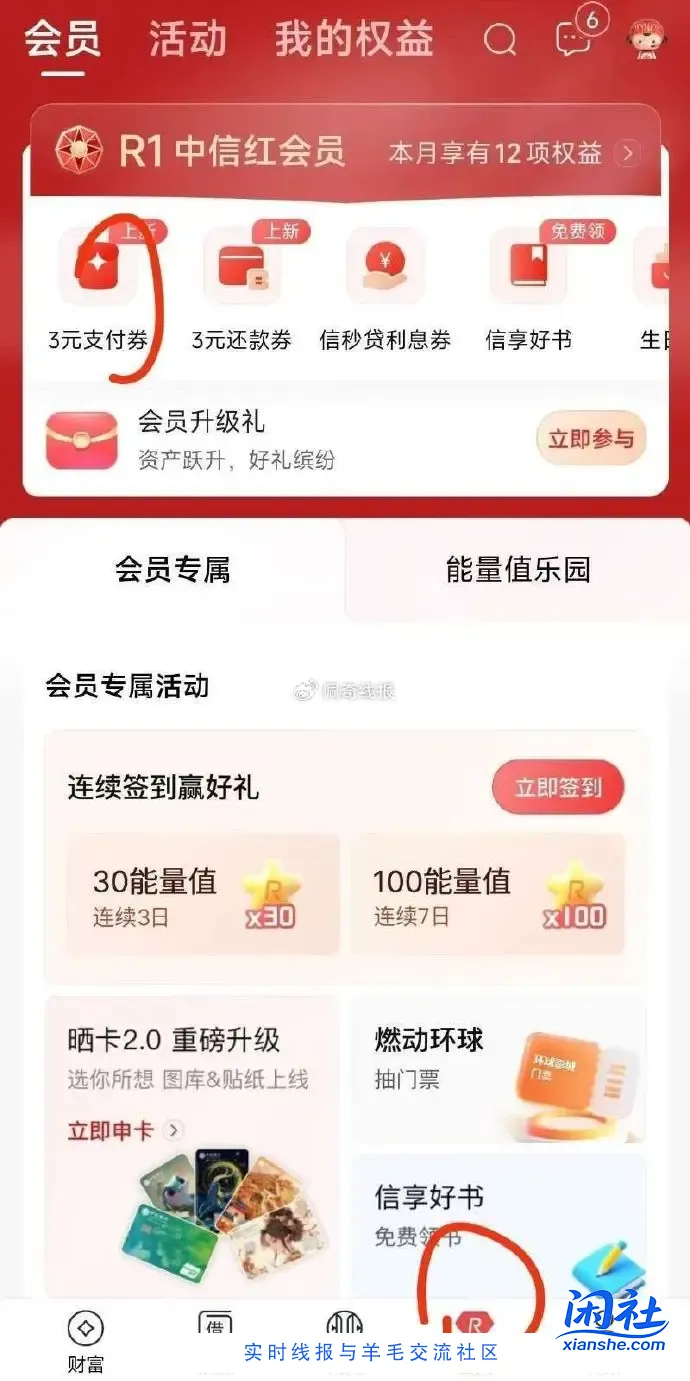Switch to the 我的权益 tab
This screenshot has width=690, height=1381.
pos(354,40)
